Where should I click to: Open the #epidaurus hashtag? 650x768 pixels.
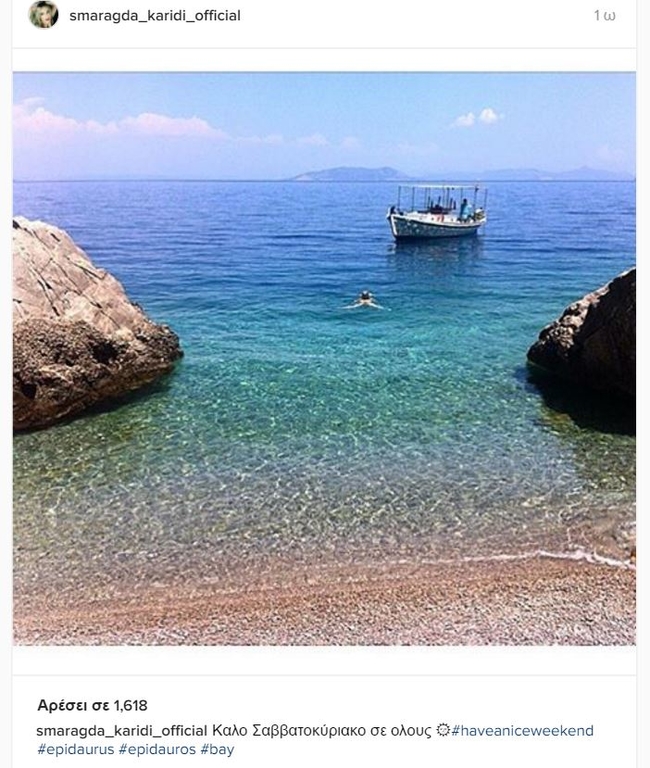tap(75, 749)
